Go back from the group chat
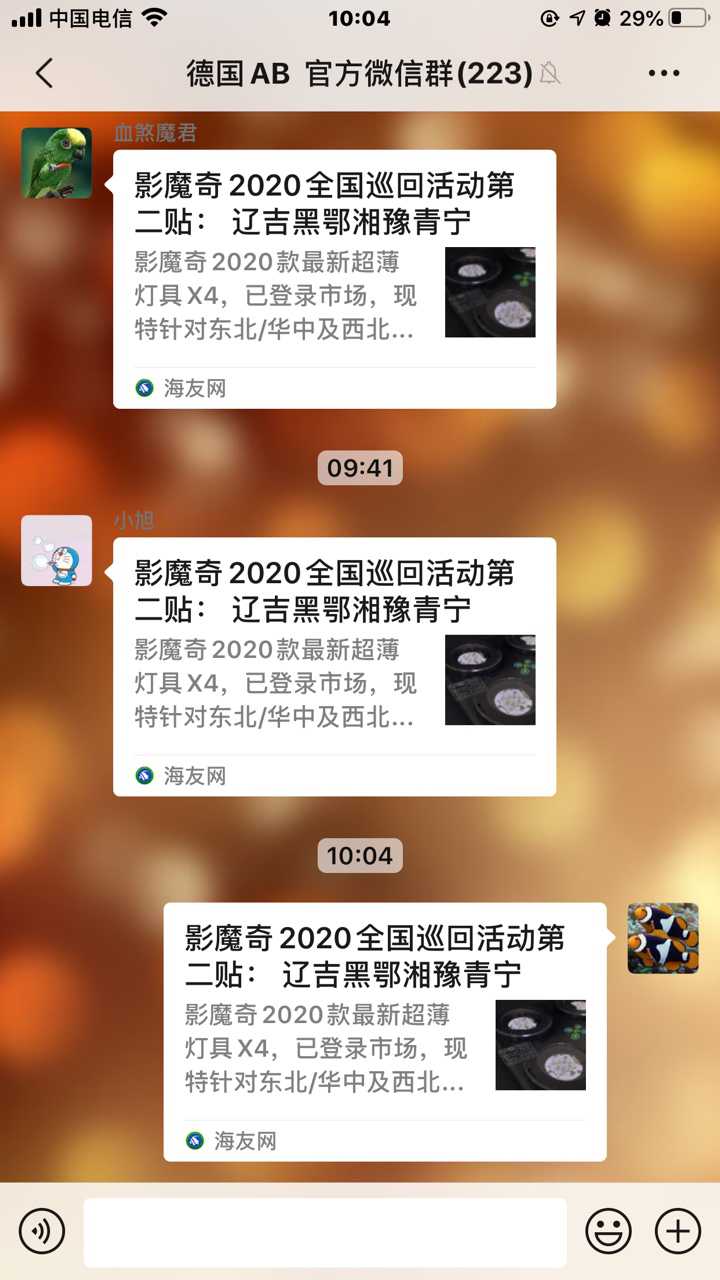The width and height of the screenshot is (720, 1280). click(x=44, y=73)
